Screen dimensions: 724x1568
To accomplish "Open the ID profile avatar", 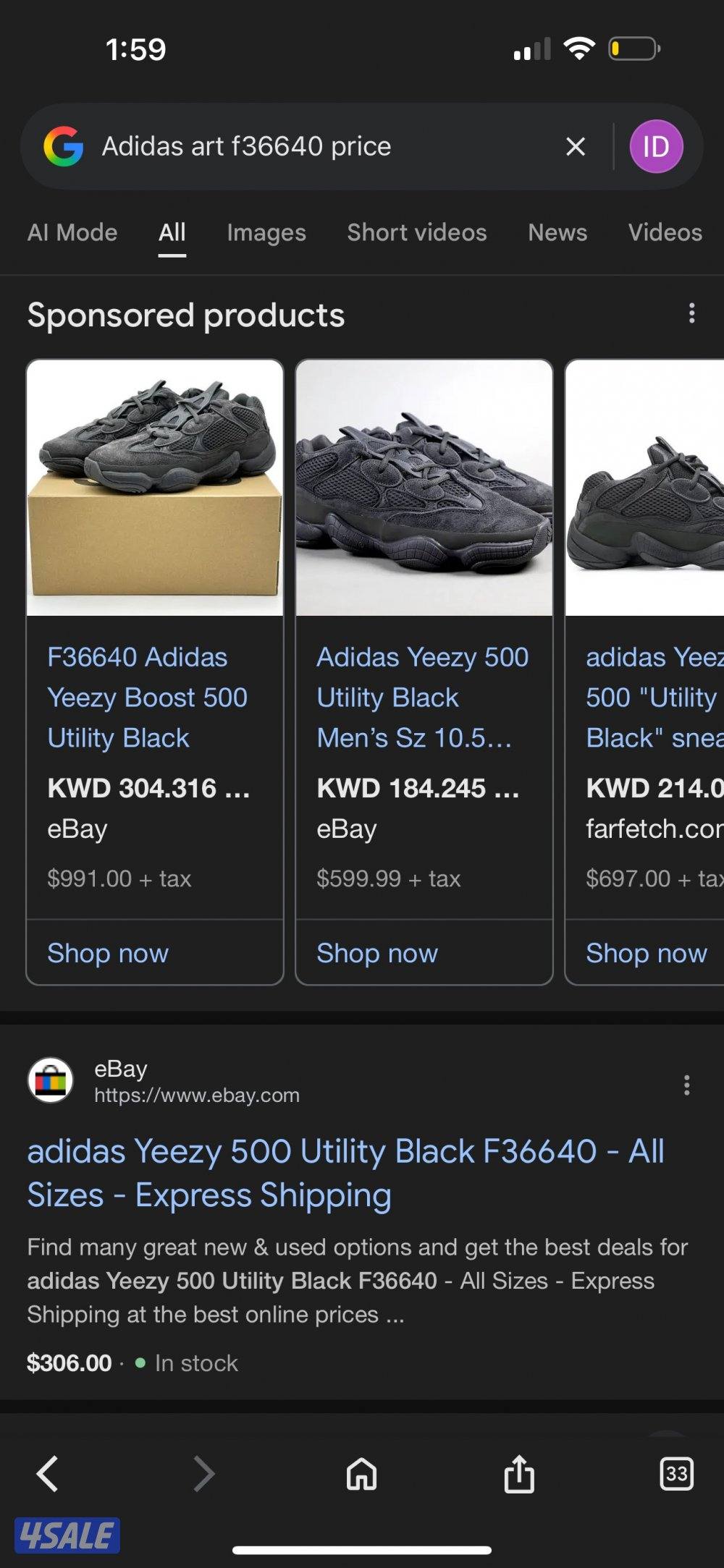I will 657,146.
